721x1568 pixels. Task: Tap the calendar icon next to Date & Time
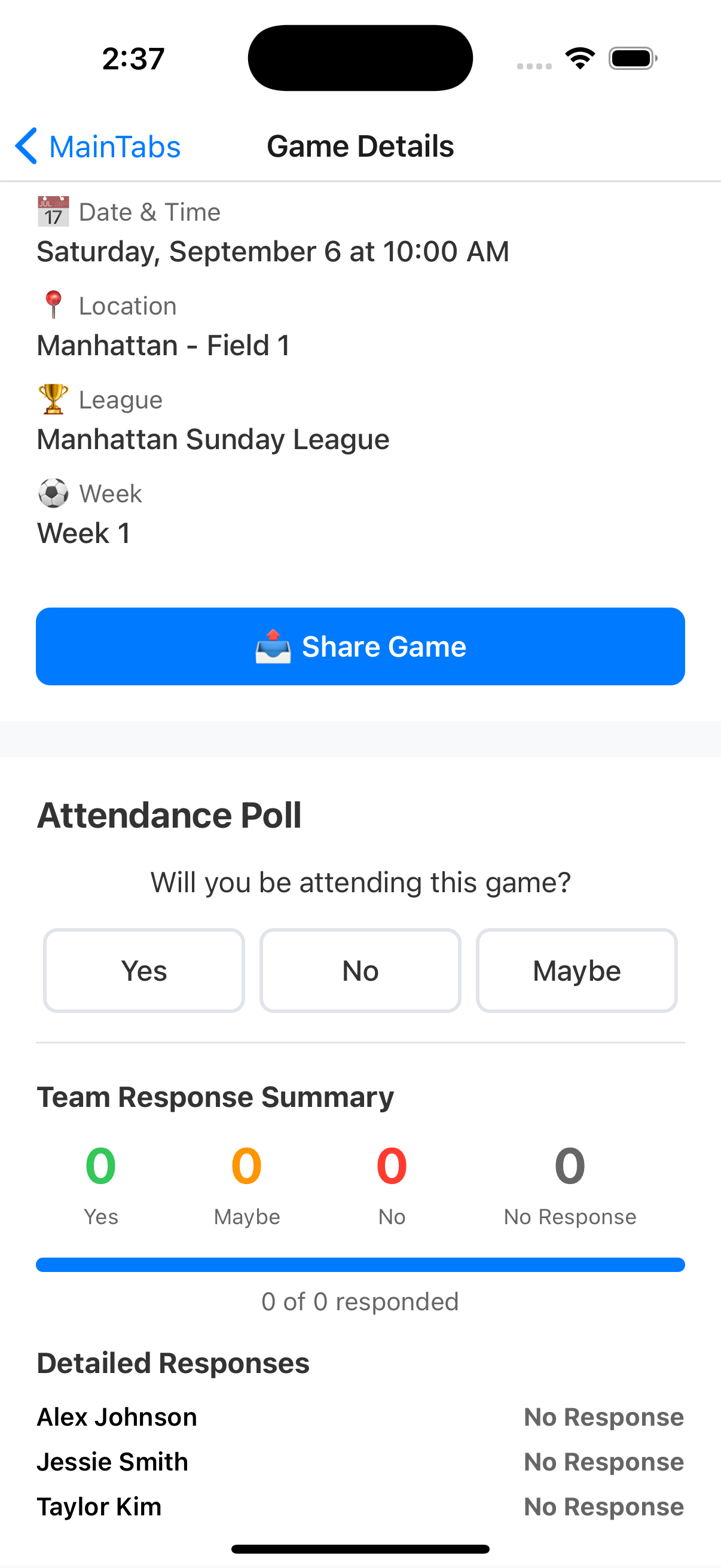(53, 210)
